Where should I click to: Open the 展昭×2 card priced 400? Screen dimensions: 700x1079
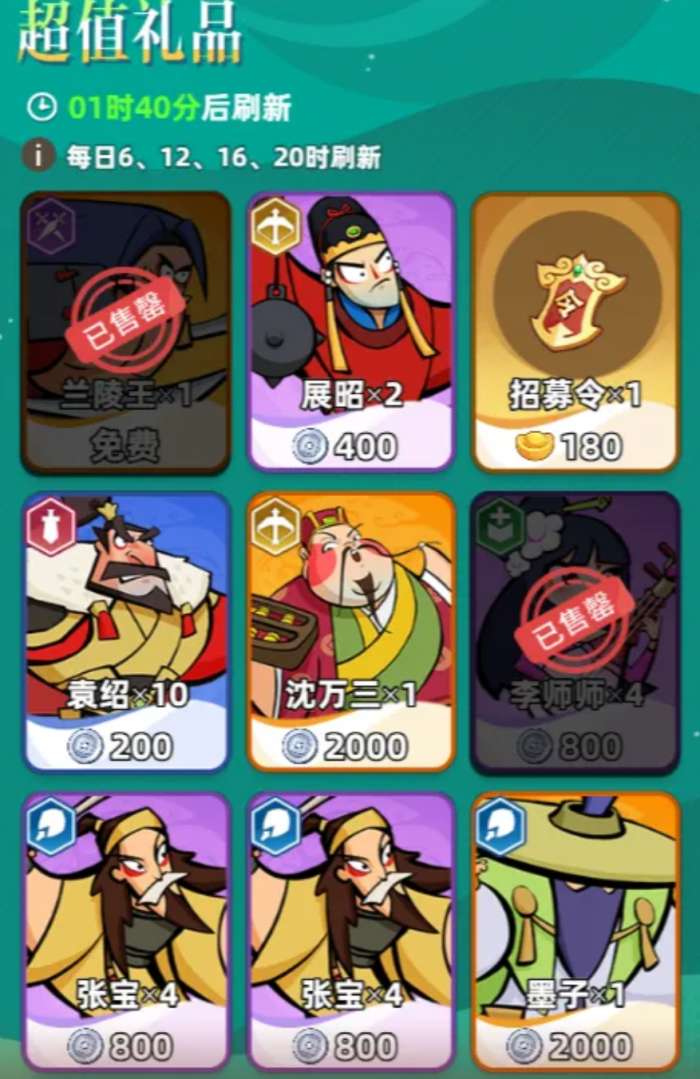click(351, 332)
